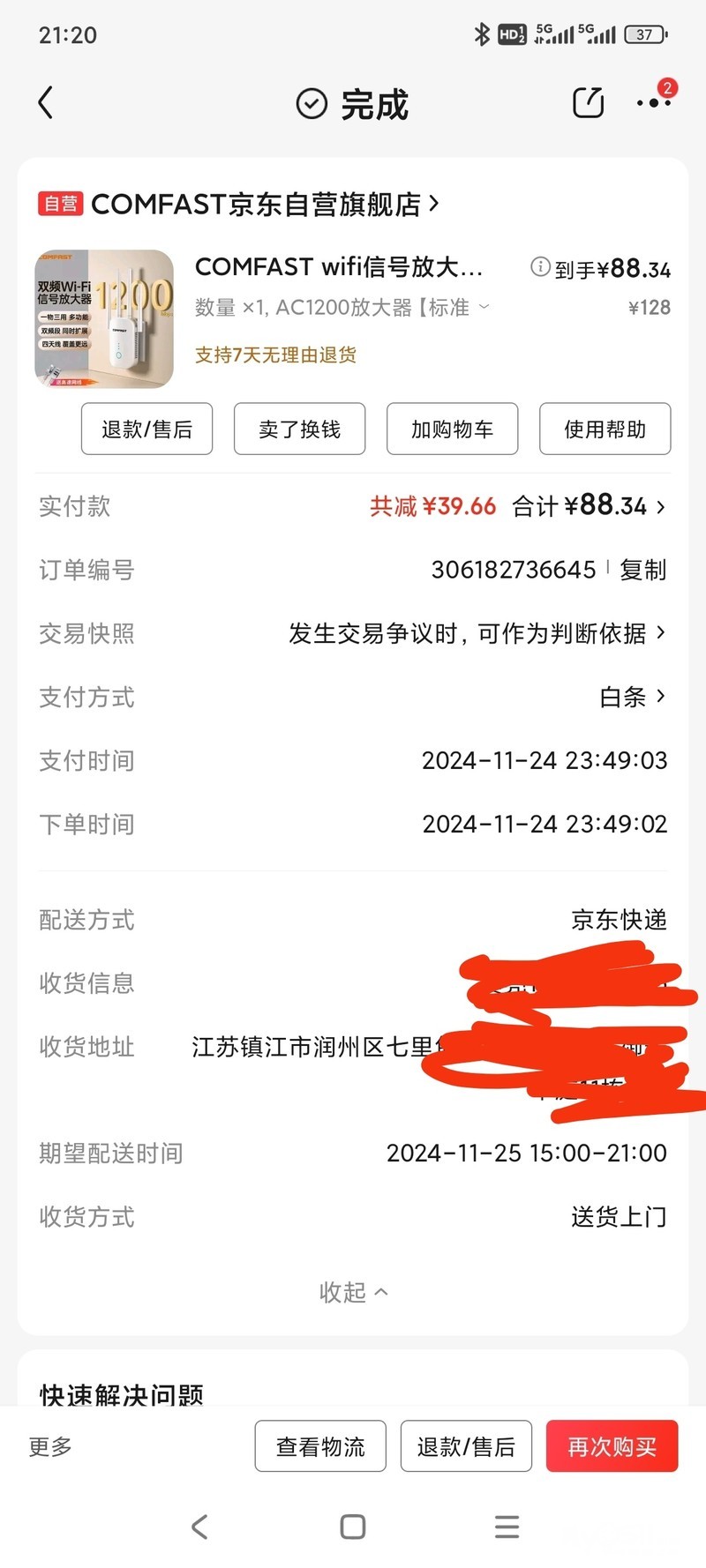
Task: Go back using the top-left arrow
Action: (x=46, y=103)
